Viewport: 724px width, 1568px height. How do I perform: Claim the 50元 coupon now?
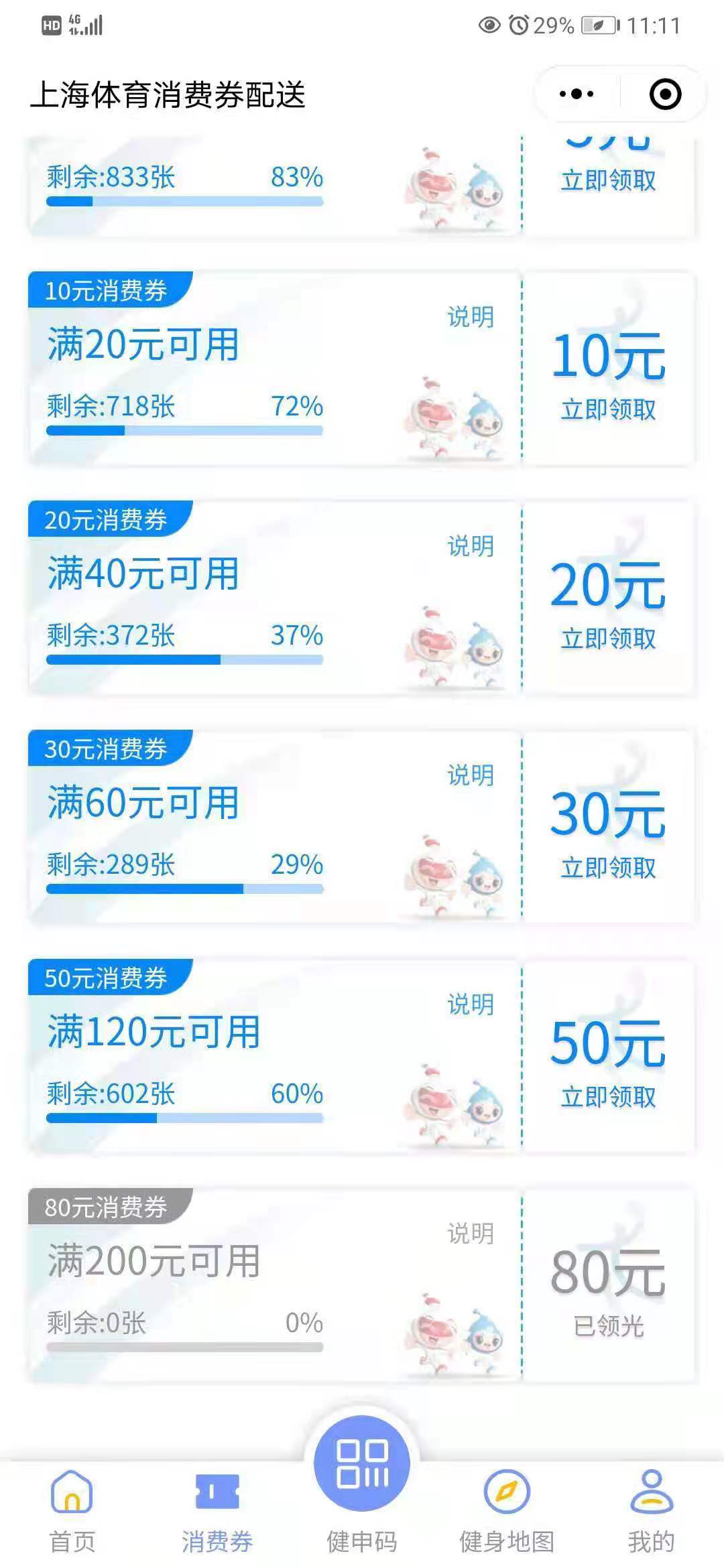608,1096
